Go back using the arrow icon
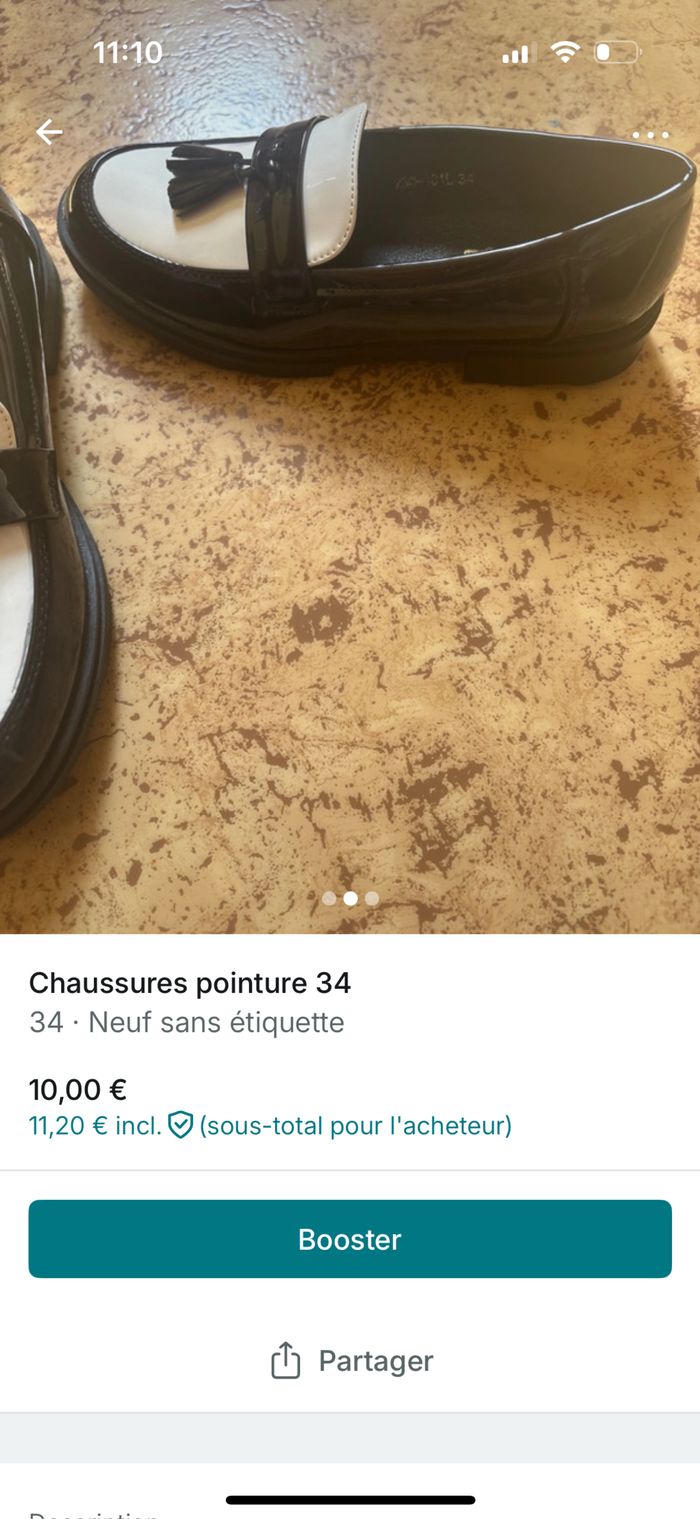The height and width of the screenshot is (1519, 700). [x=49, y=132]
